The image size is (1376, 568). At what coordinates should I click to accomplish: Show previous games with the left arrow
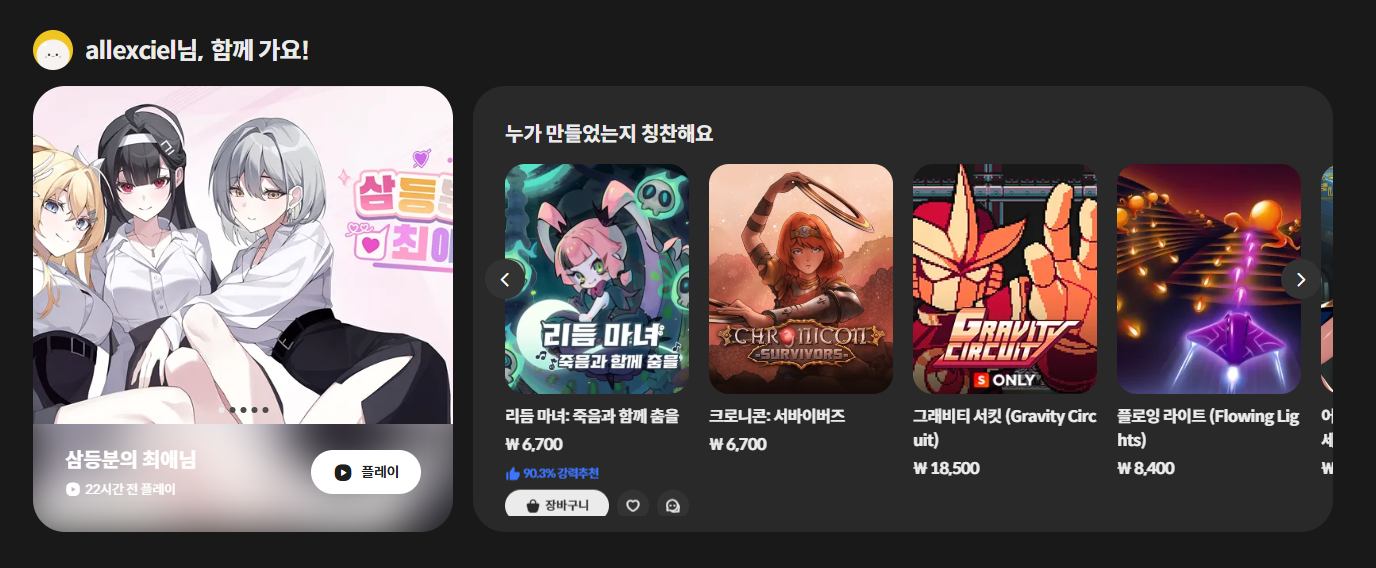505,280
